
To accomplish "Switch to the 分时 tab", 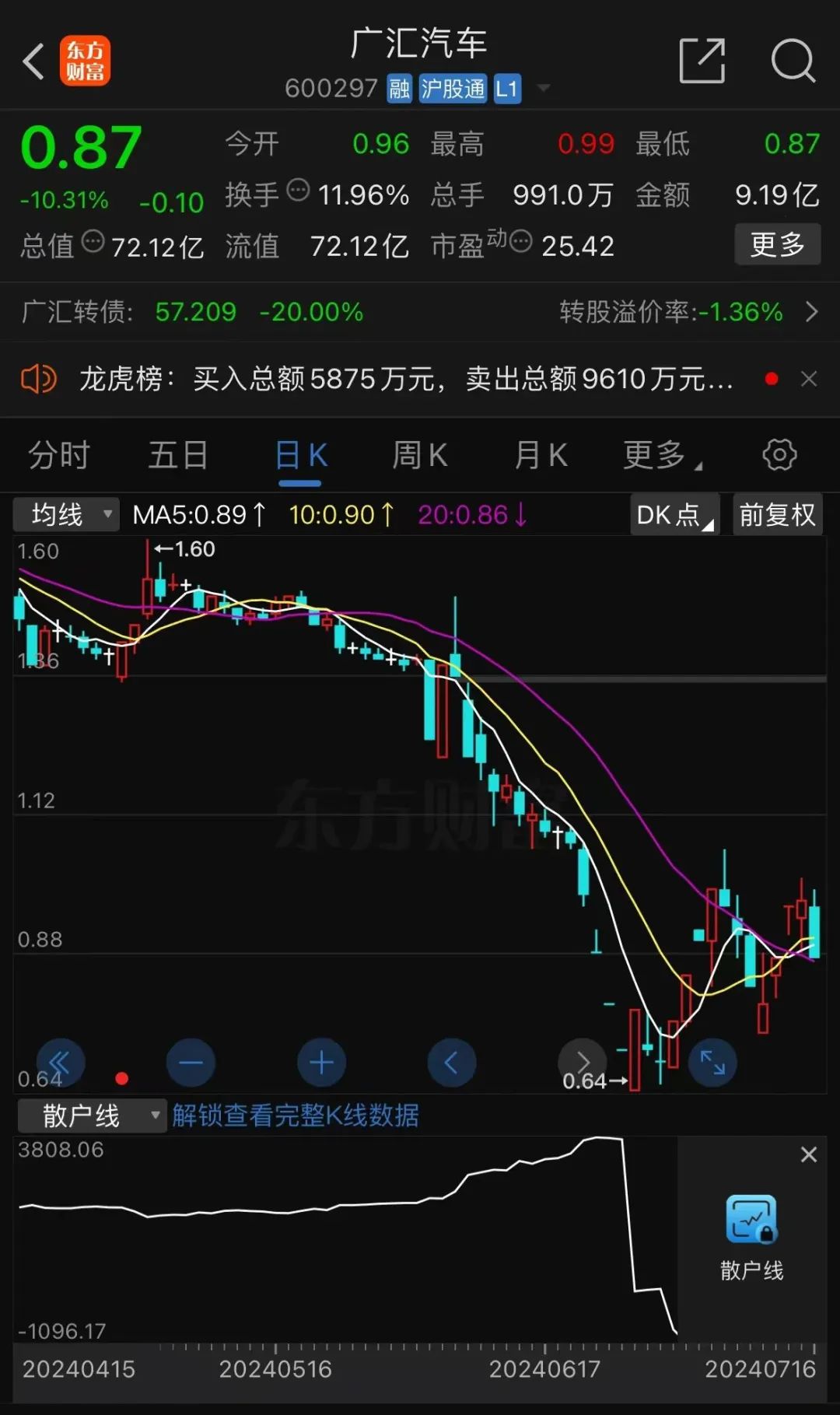I will pyautogui.click(x=58, y=455).
